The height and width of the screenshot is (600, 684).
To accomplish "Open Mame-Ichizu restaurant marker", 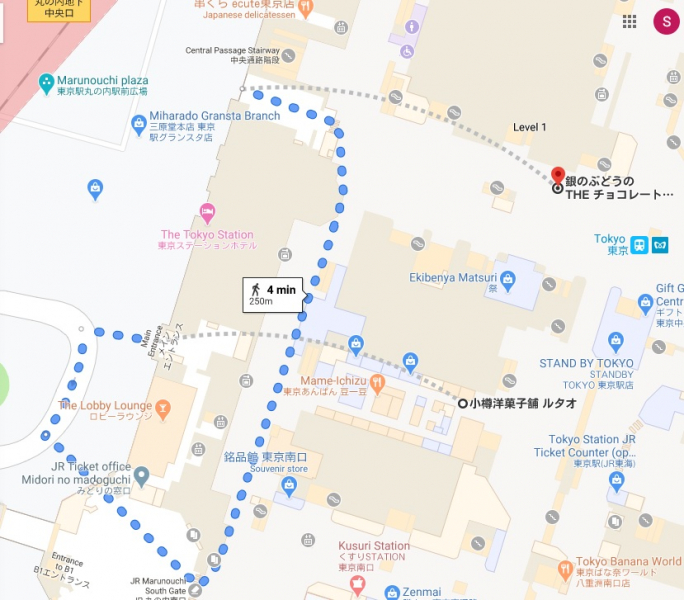I will pyautogui.click(x=377, y=381).
